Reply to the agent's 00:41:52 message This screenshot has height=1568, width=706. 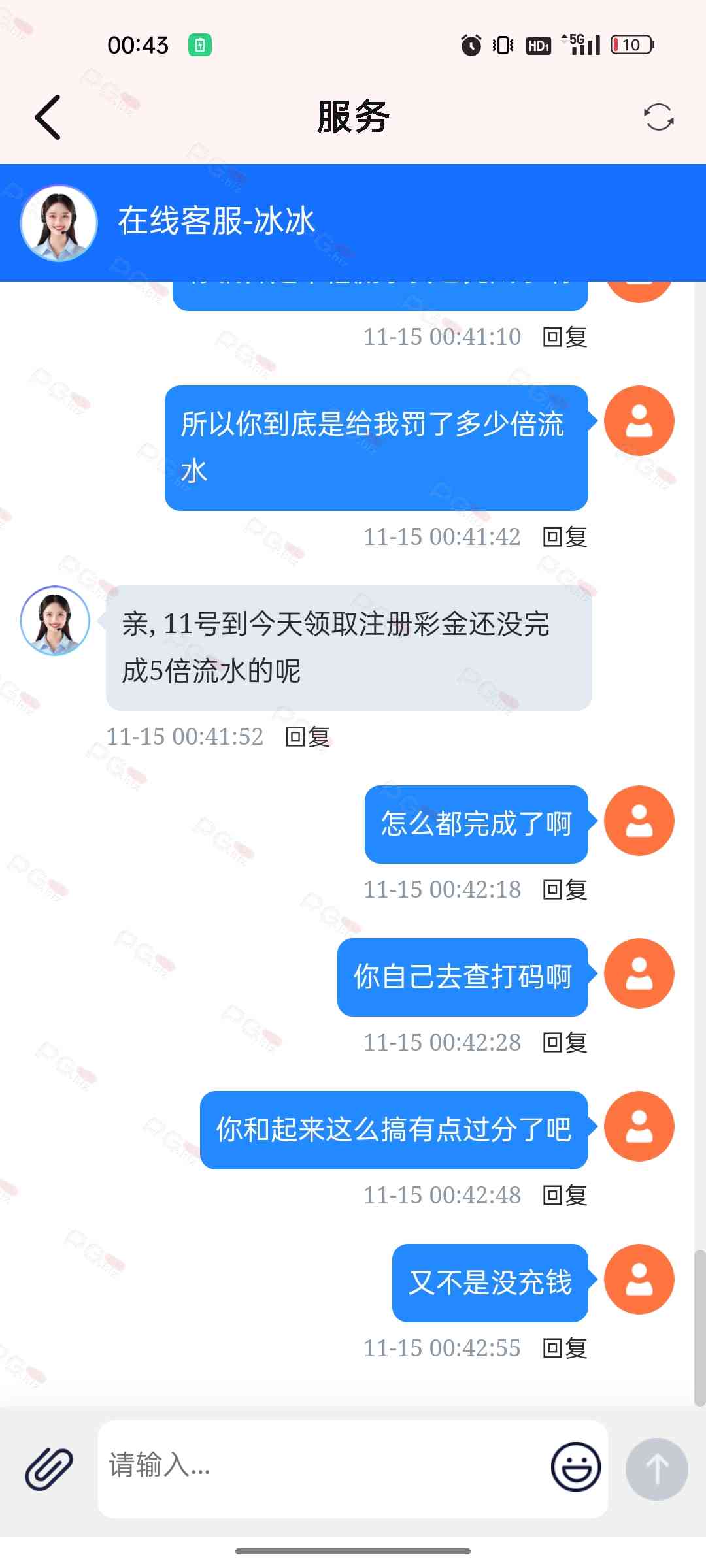[x=307, y=737]
